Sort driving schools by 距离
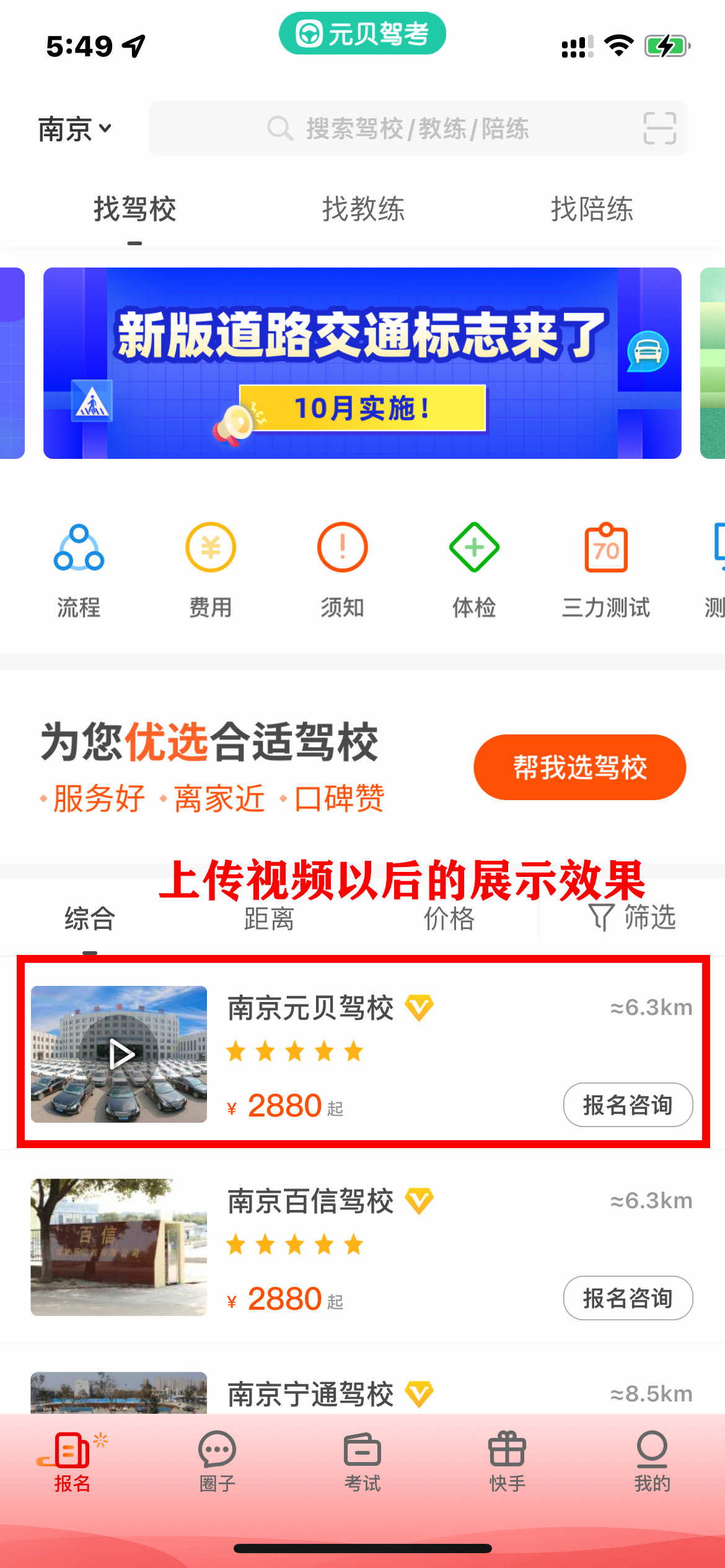 (269, 919)
